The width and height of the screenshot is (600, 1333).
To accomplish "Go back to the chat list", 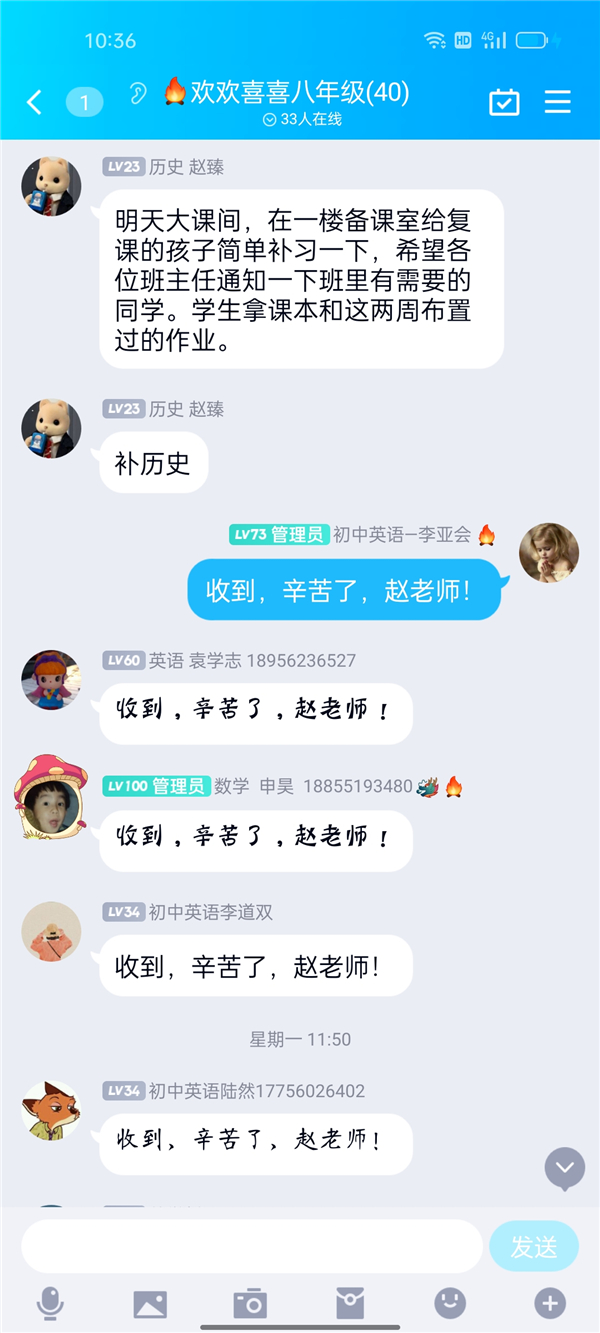I will click(x=35, y=102).
